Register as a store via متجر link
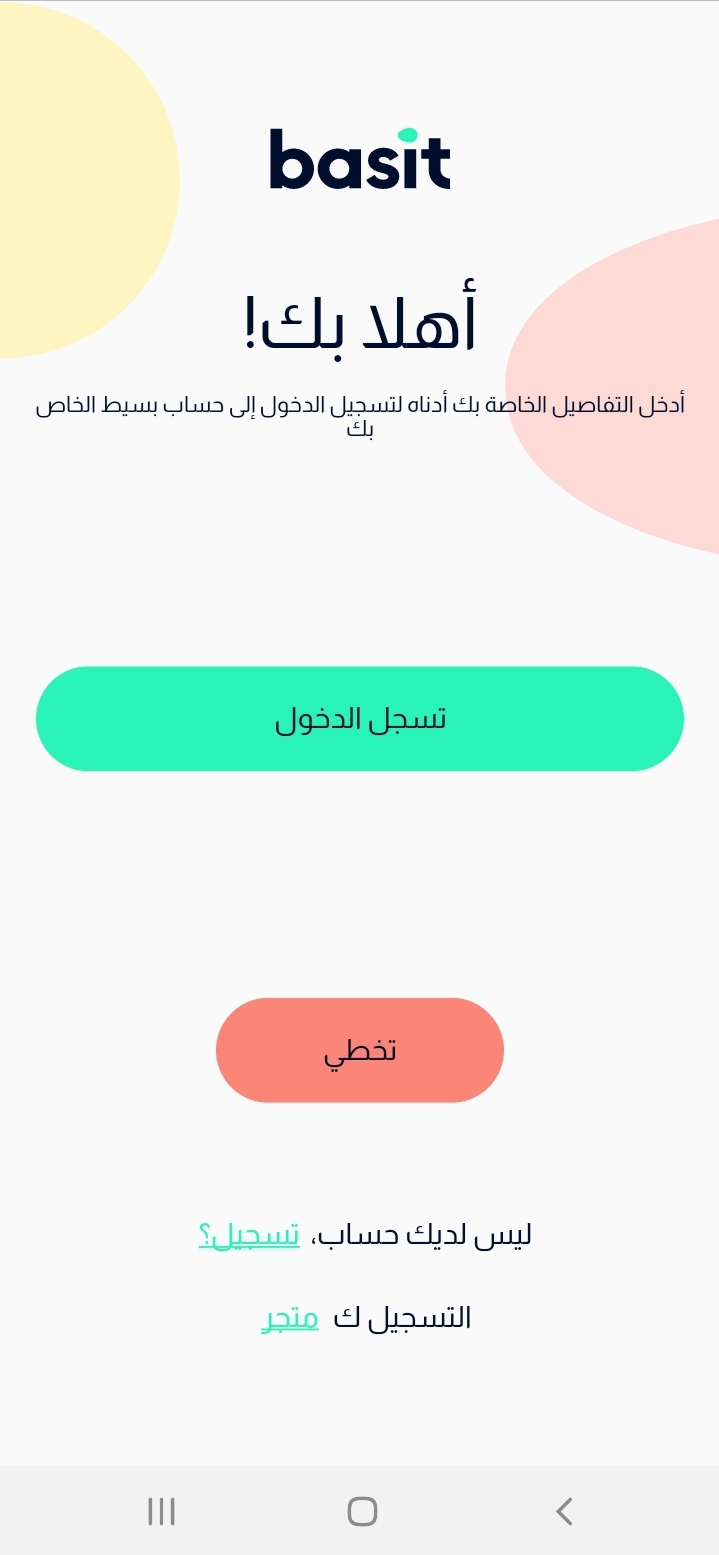Viewport: 719px width, 1555px height. [290, 1319]
